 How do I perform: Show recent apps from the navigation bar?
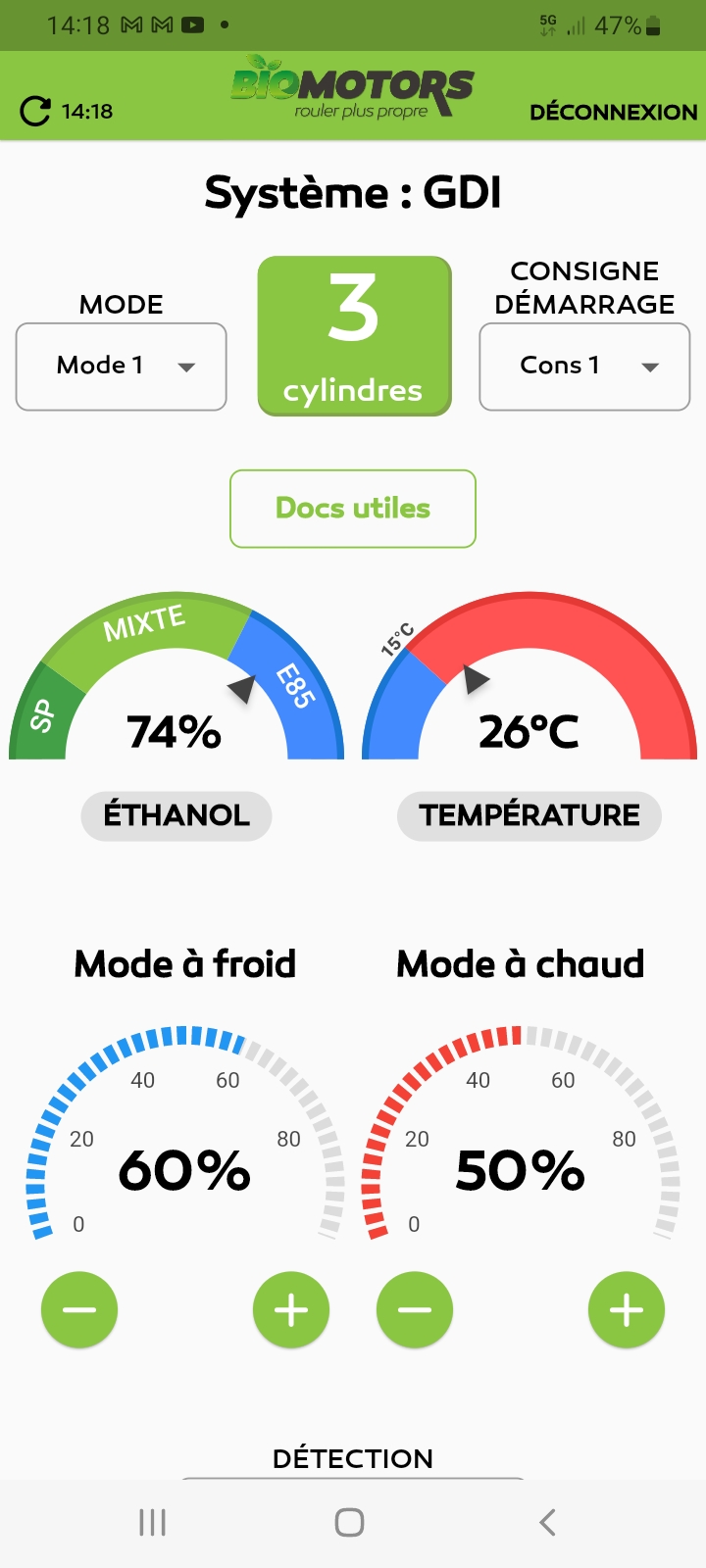coord(153,1522)
